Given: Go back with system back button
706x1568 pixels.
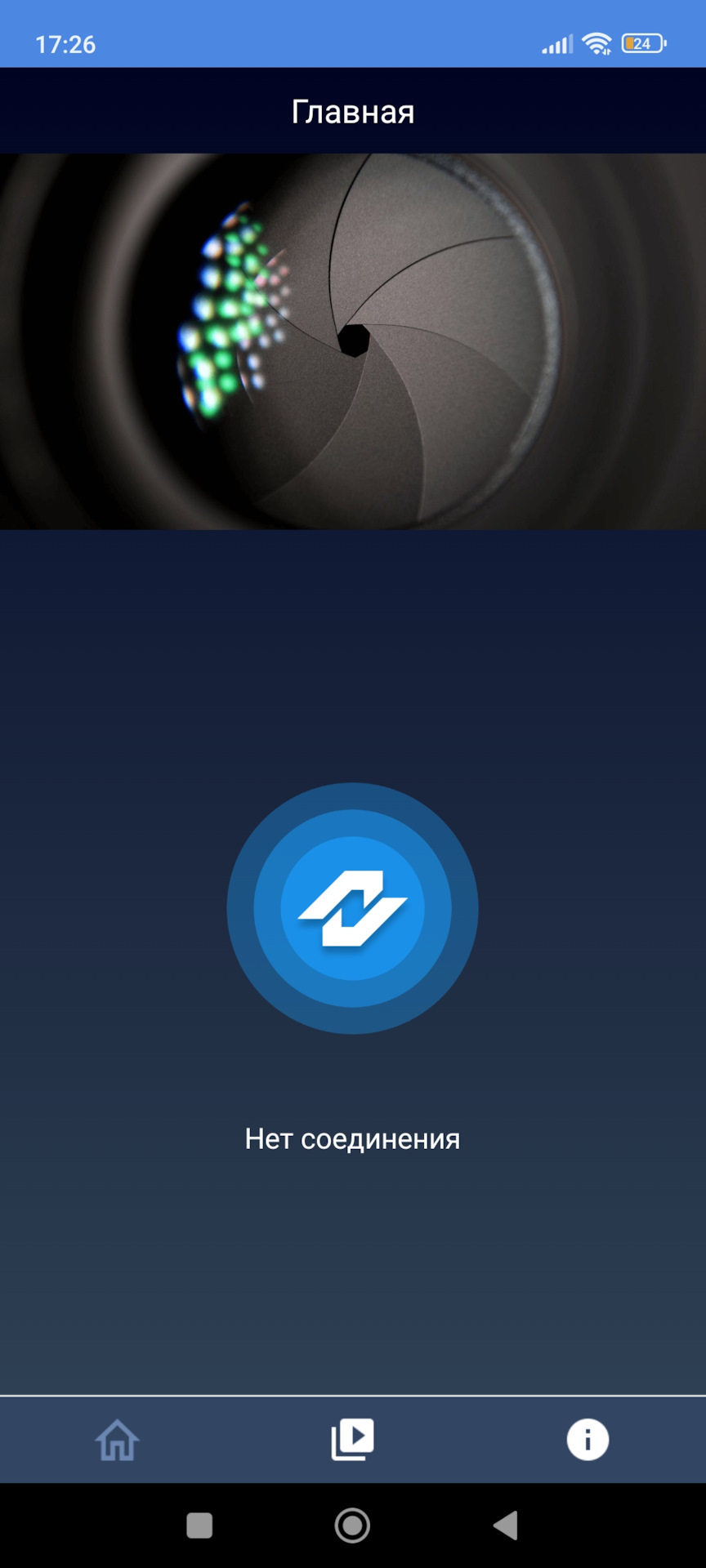Looking at the screenshot, I should 506,1525.
